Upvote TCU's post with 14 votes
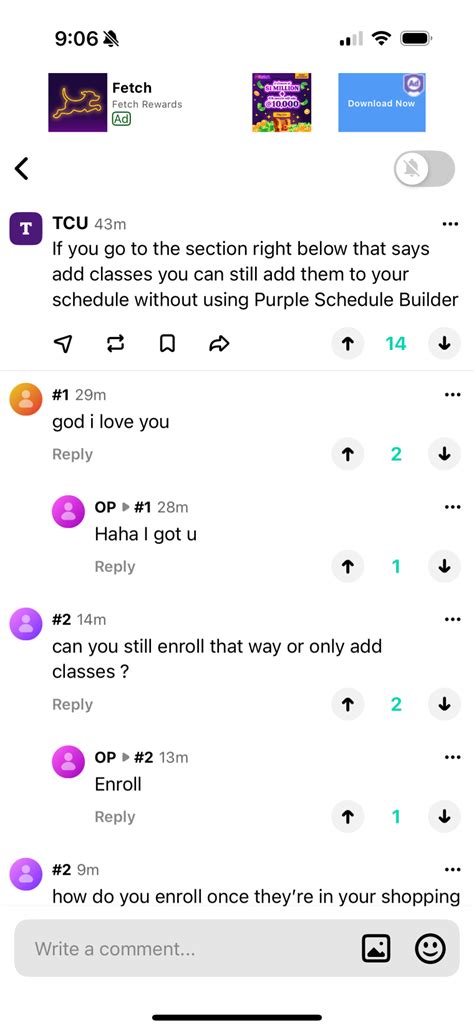This screenshot has height=1030, width=474. pos(347,343)
